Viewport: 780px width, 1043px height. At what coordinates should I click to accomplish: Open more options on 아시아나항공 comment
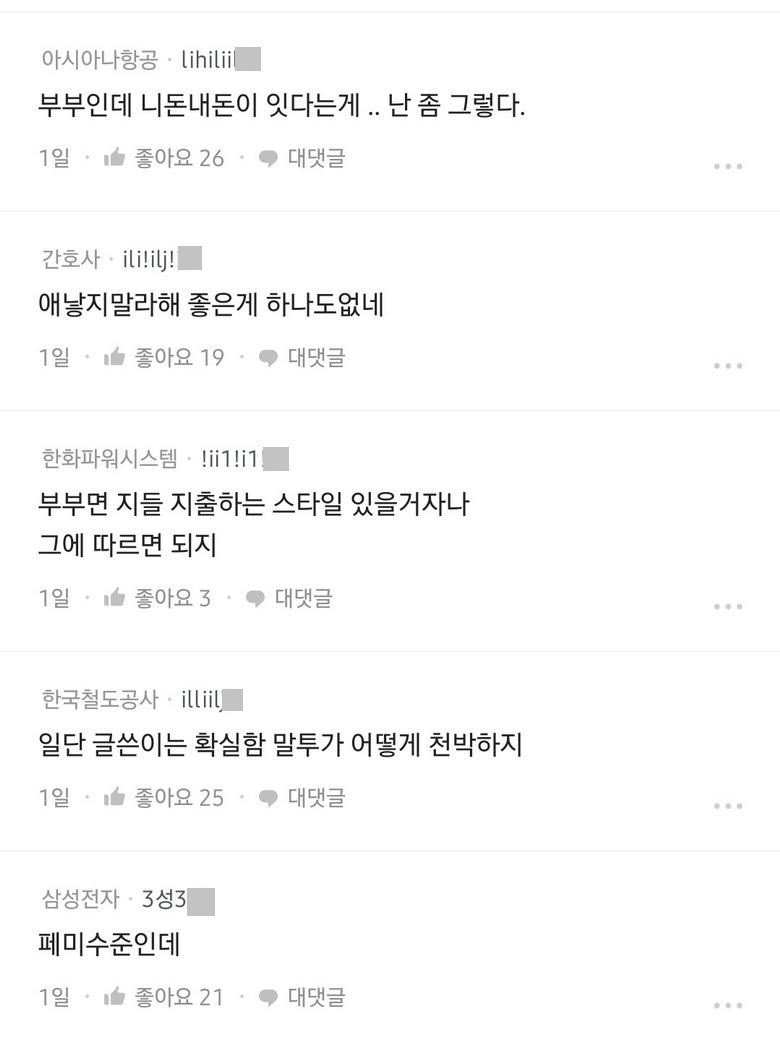coord(728,166)
